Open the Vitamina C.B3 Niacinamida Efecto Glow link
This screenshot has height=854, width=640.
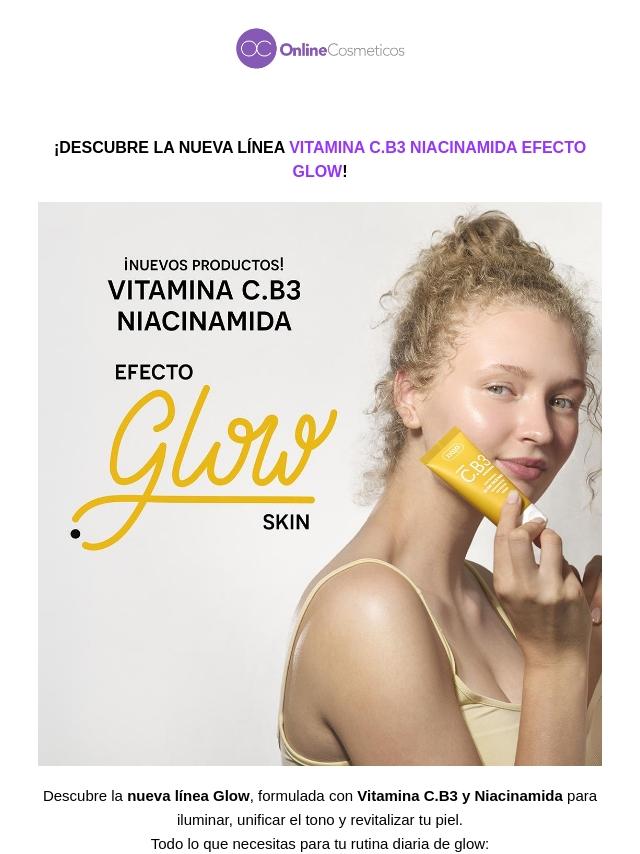pos(437,148)
